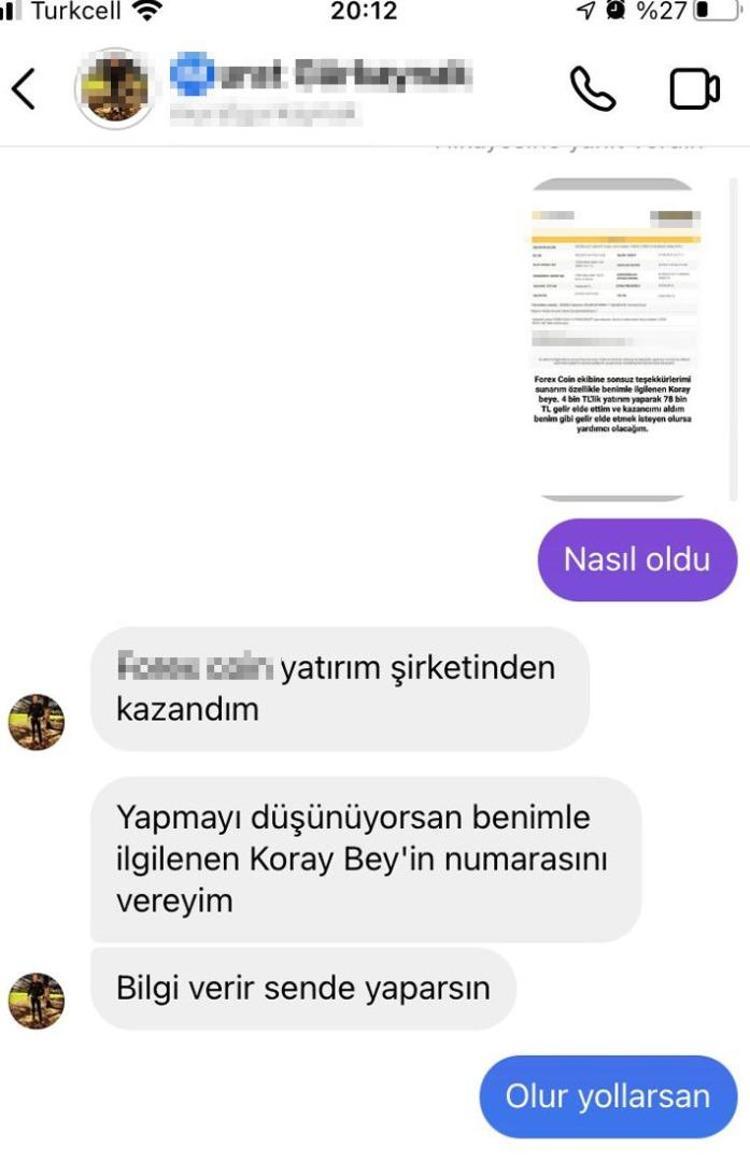The image size is (750, 1162).
Task: Open sender's avatar beside 'Bilgi verir sende yaparsın'
Action: coord(36,1001)
